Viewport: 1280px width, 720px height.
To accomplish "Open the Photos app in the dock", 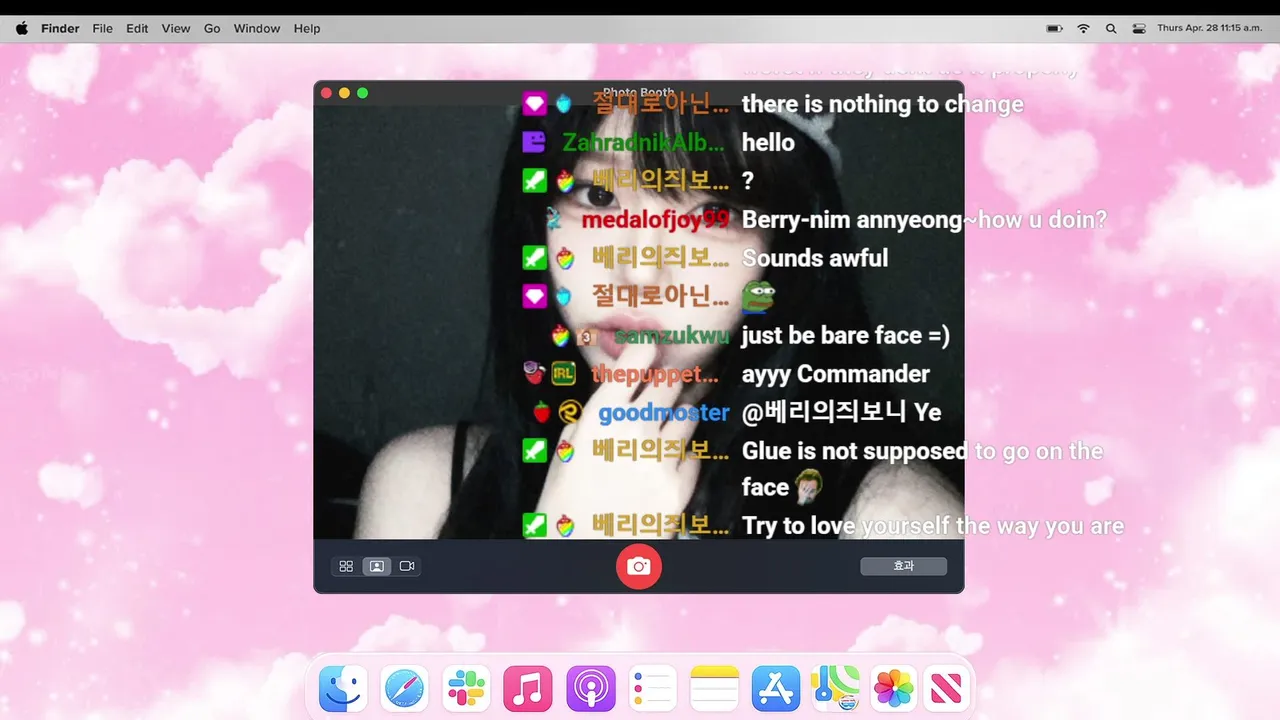I will [x=894, y=689].
